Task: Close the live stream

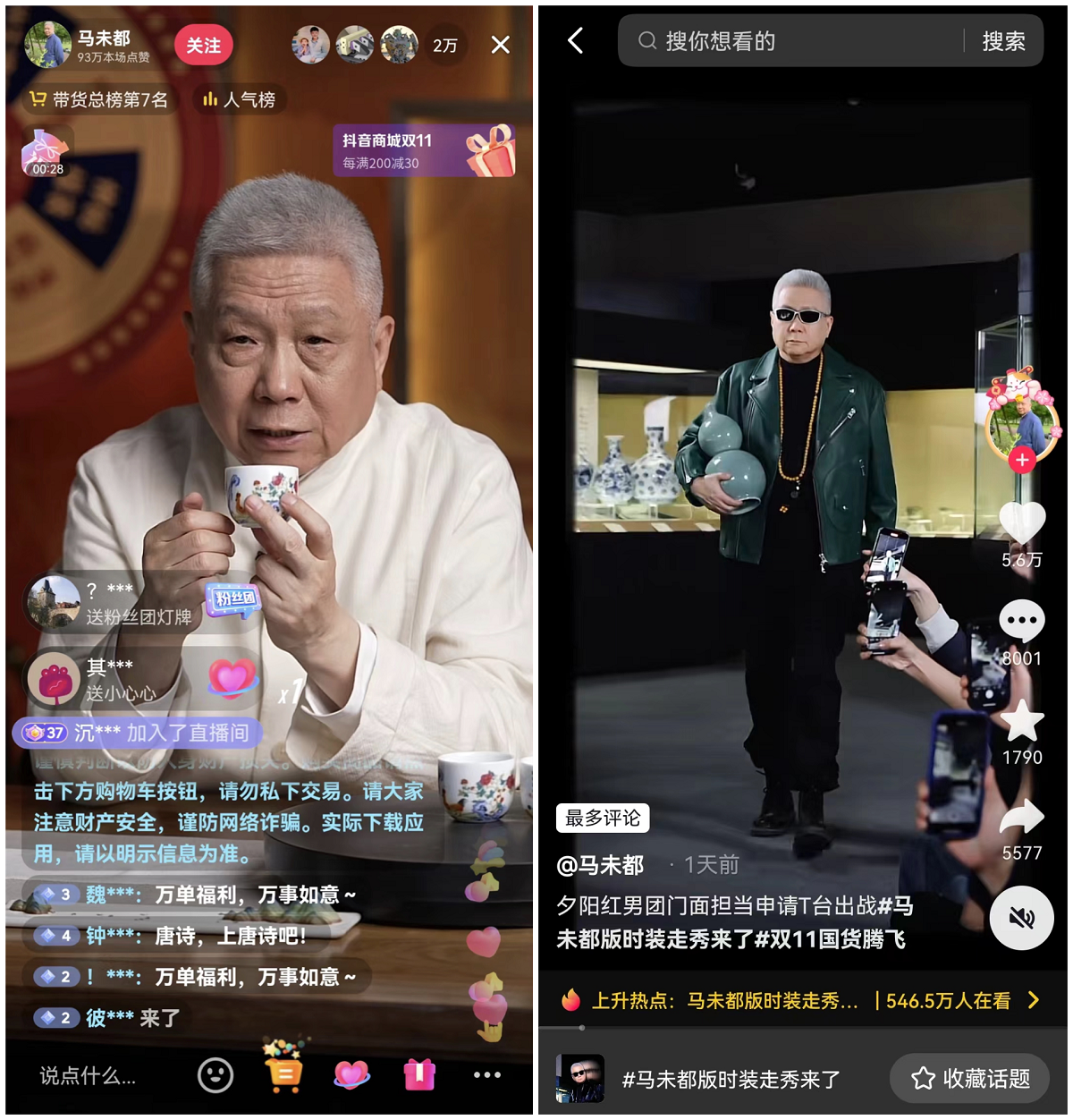Action: coord(501,45)
